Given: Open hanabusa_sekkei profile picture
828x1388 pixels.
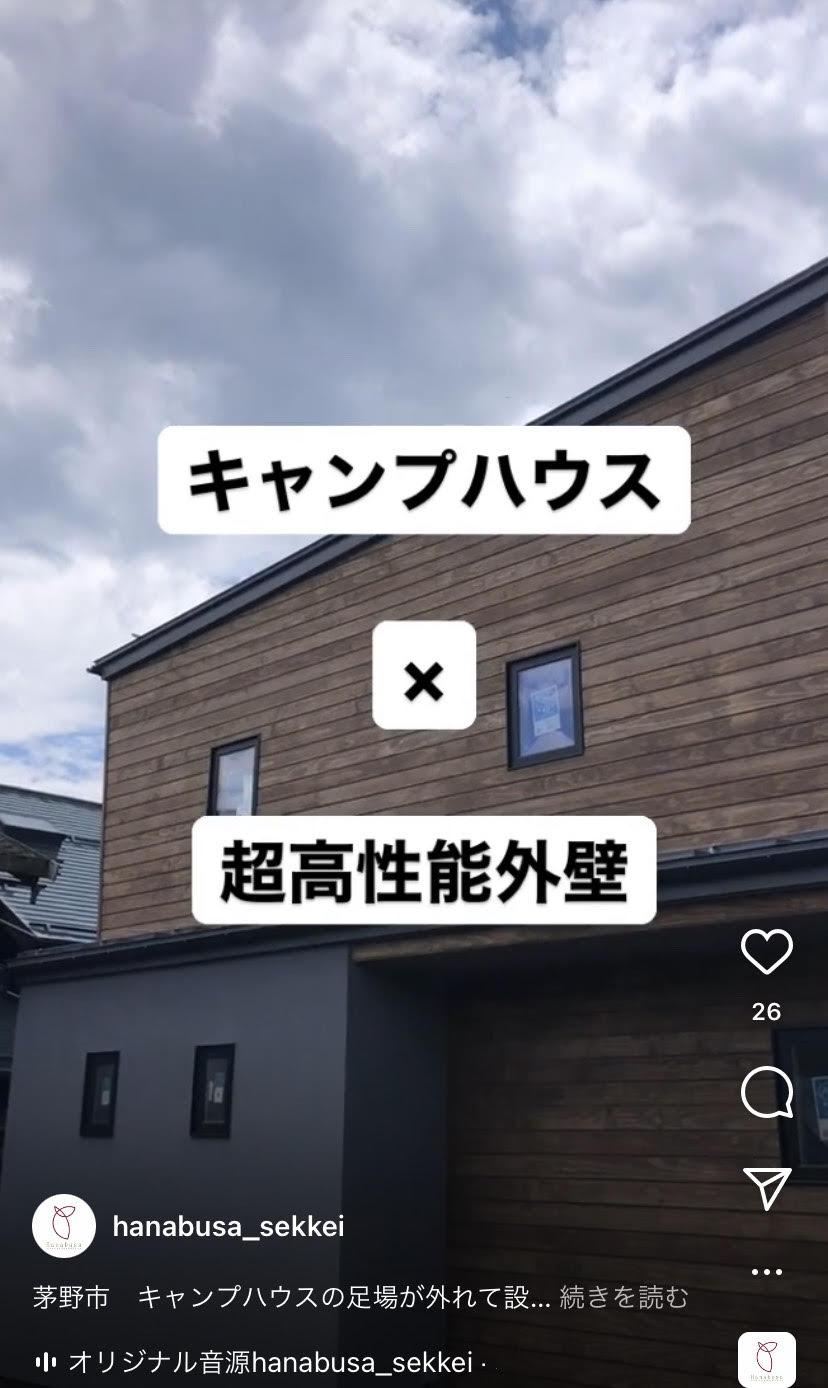Looking at the screenshot, I should [x=64, y=1226].
